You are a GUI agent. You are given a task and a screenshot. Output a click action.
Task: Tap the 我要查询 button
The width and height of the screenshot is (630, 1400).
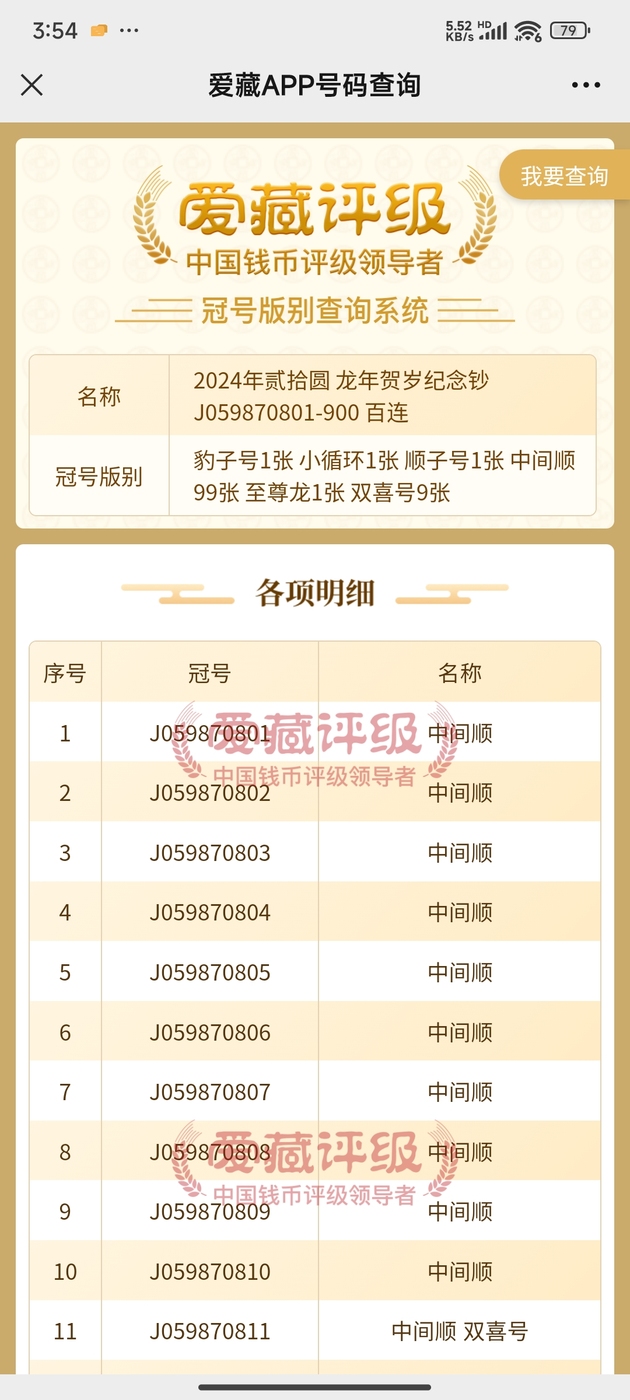[564, 177]
